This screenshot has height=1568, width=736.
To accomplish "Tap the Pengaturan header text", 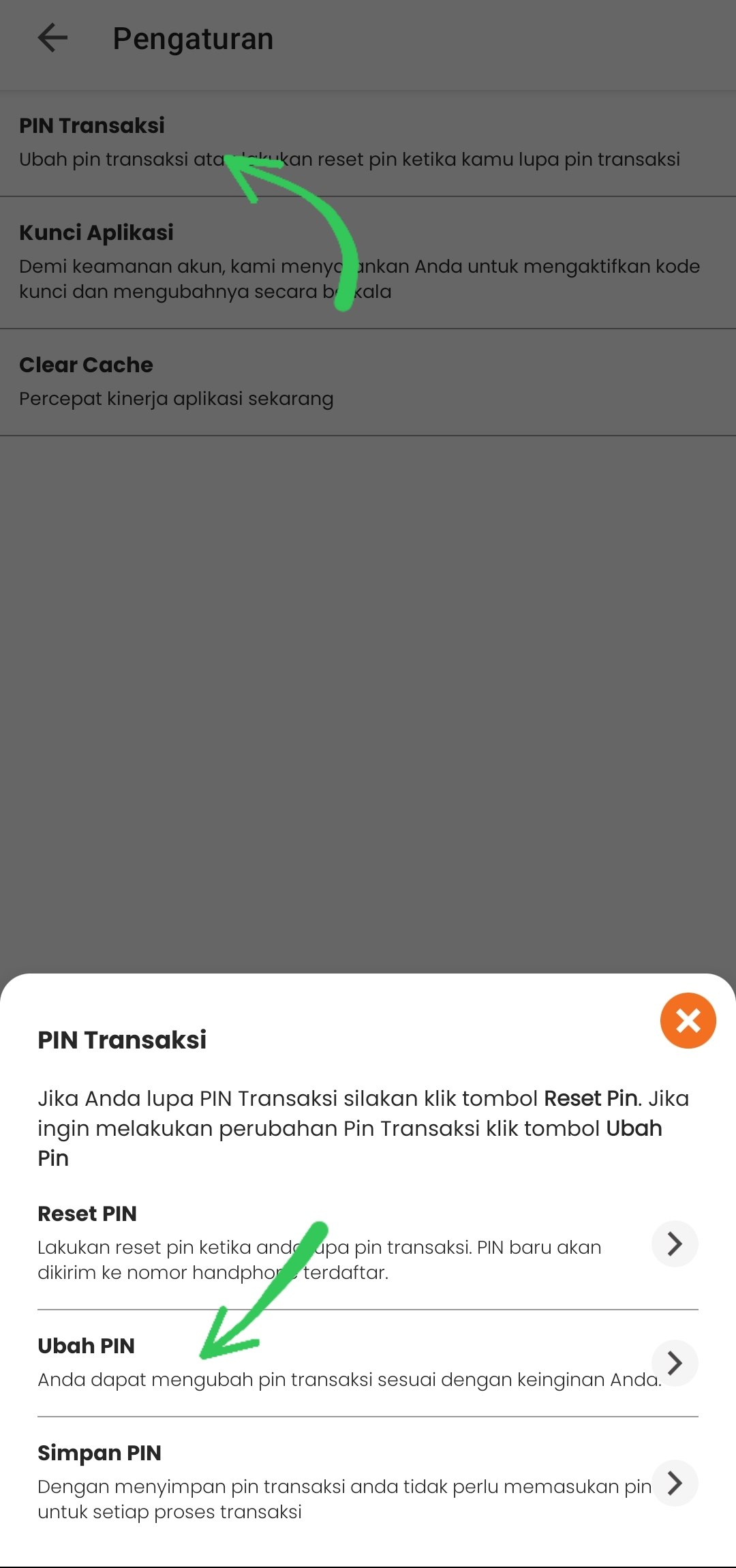I will [194, 39].
